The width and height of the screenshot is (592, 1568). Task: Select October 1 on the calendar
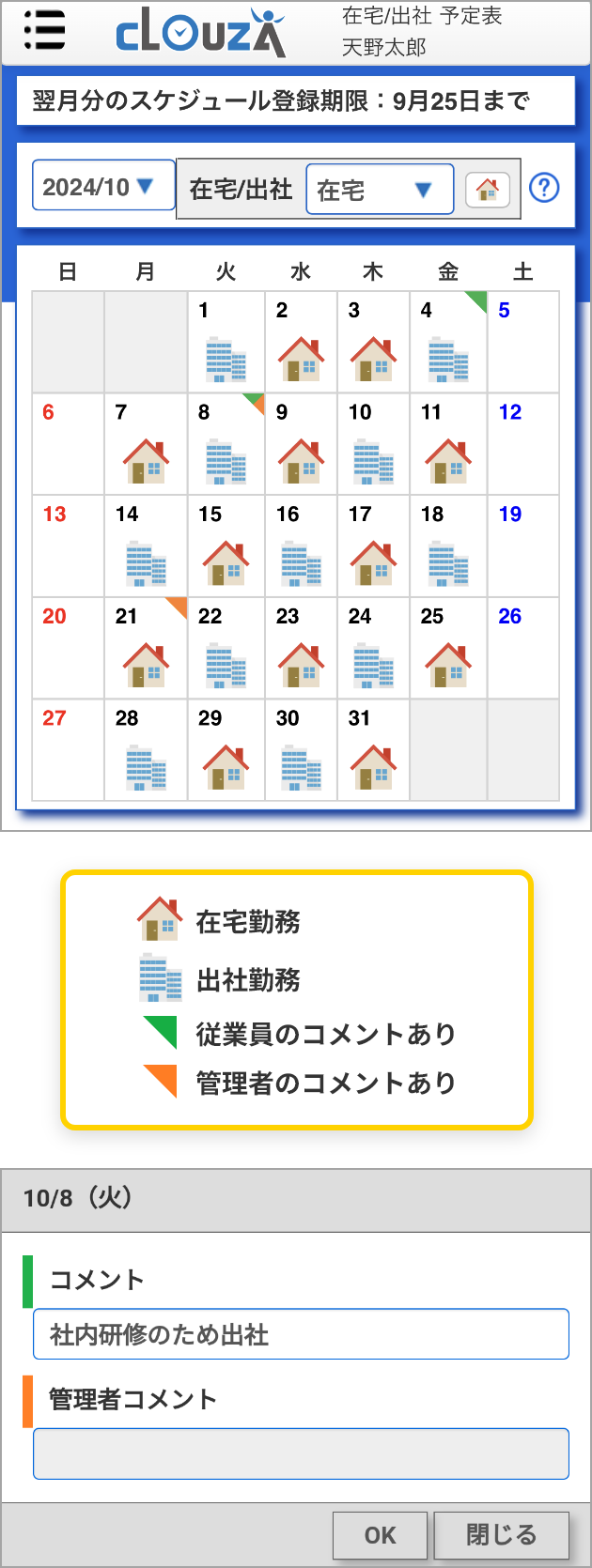[x=226, y=343]
